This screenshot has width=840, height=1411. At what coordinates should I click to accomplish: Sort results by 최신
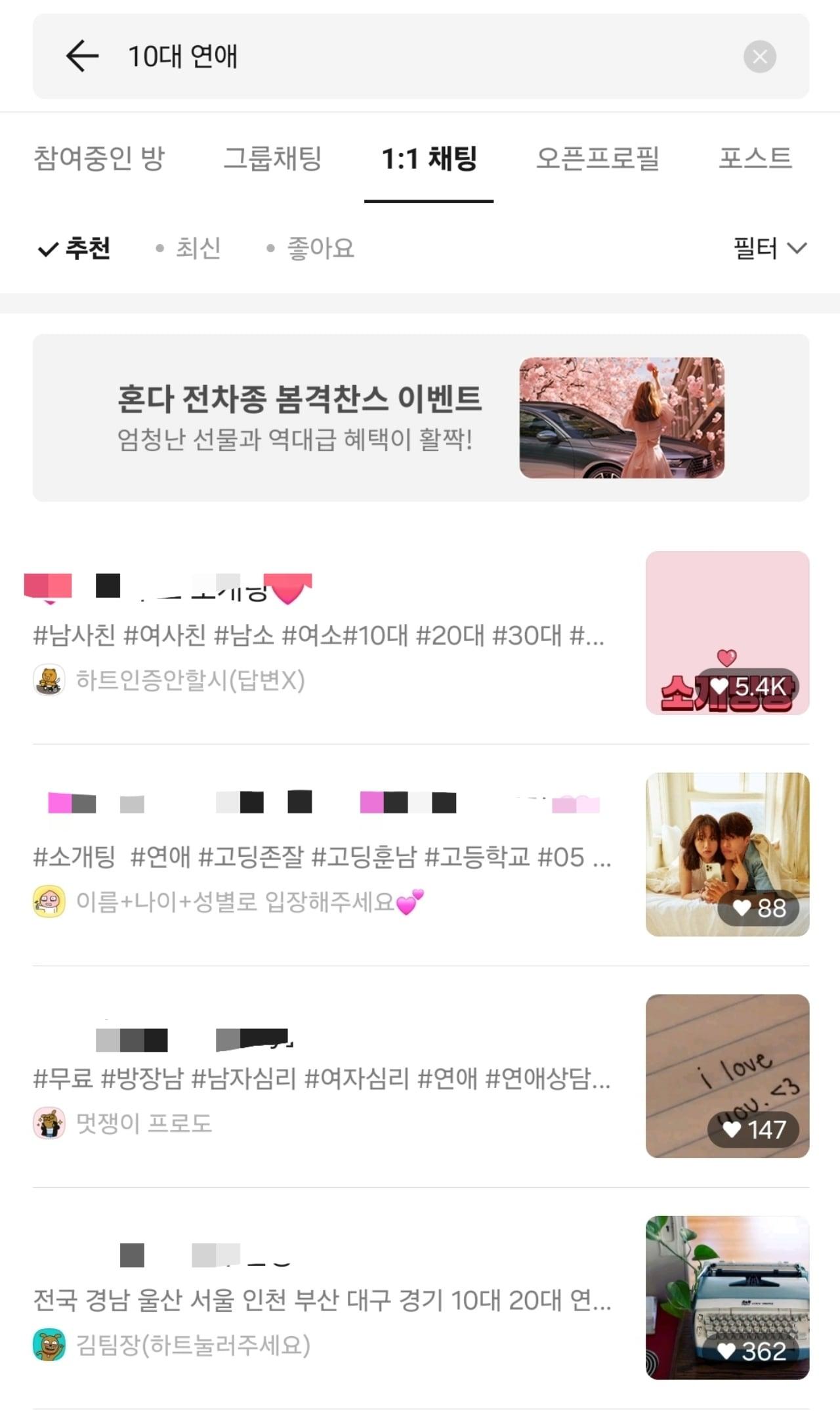pos(189,248)
